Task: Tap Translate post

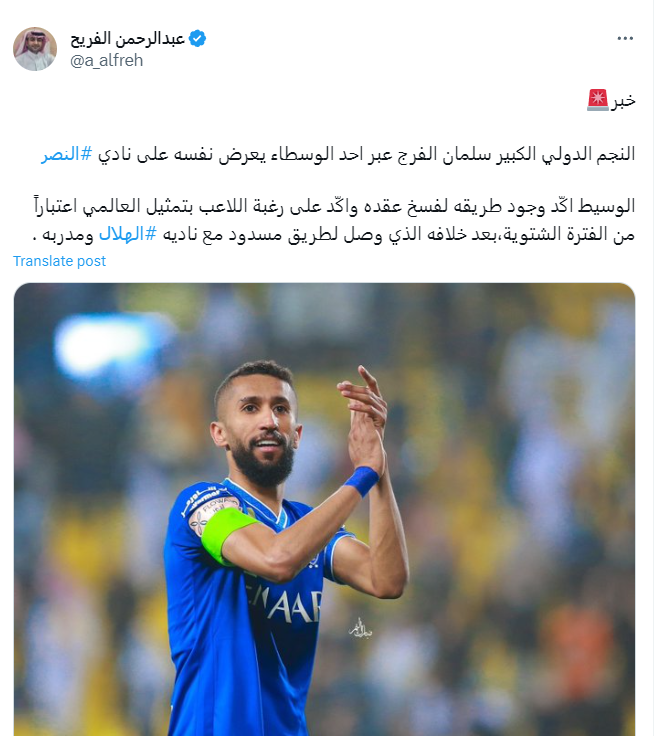Action: 59,261
